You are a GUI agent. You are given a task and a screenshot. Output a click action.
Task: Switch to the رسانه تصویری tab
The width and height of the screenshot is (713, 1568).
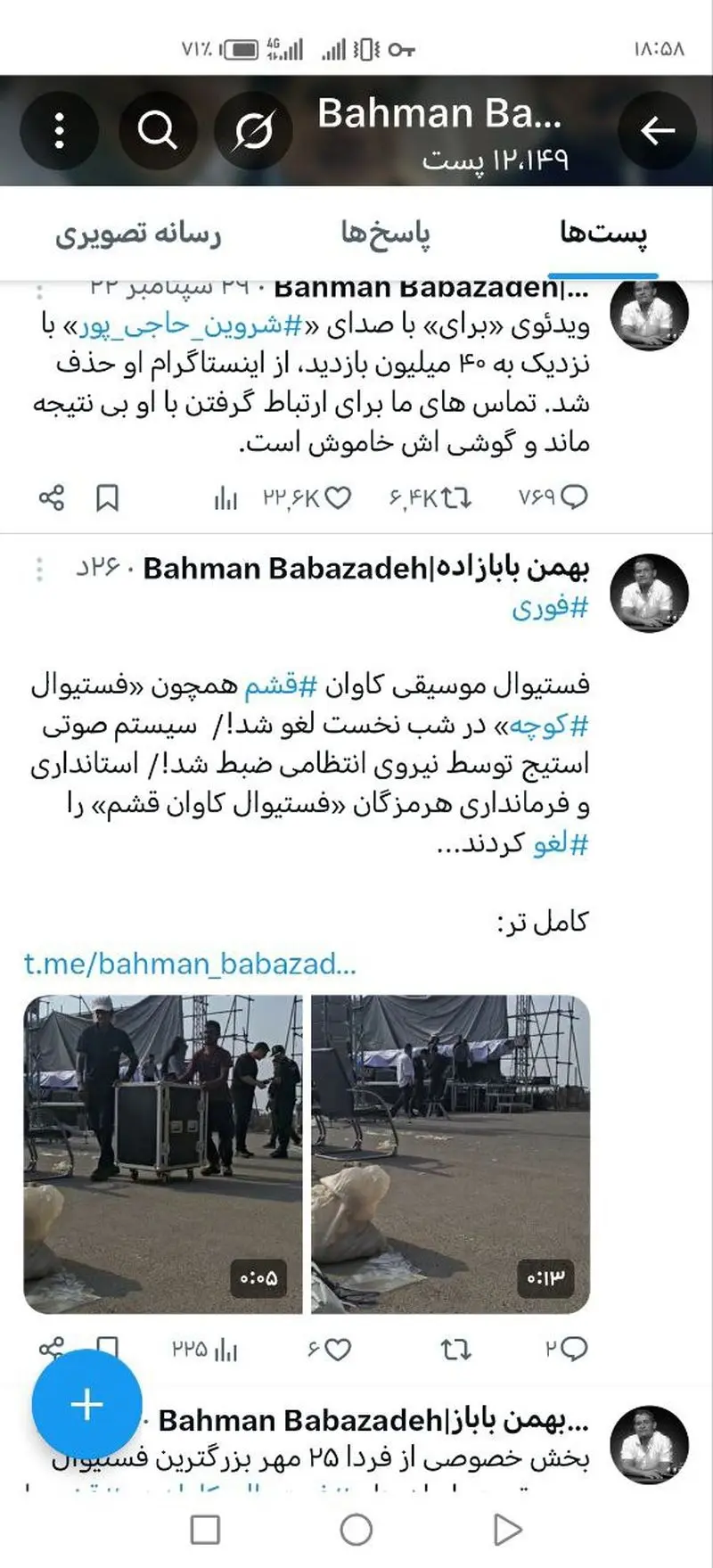pos(138,234)
